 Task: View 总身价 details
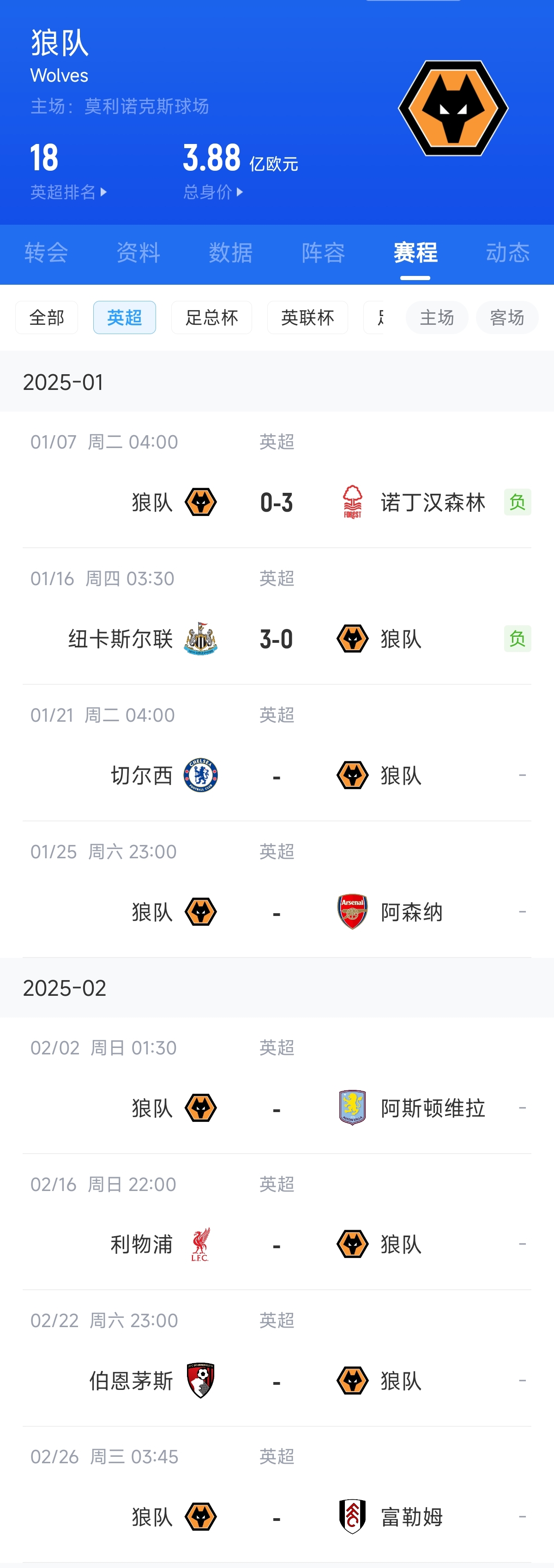click(x=213, y=192)
